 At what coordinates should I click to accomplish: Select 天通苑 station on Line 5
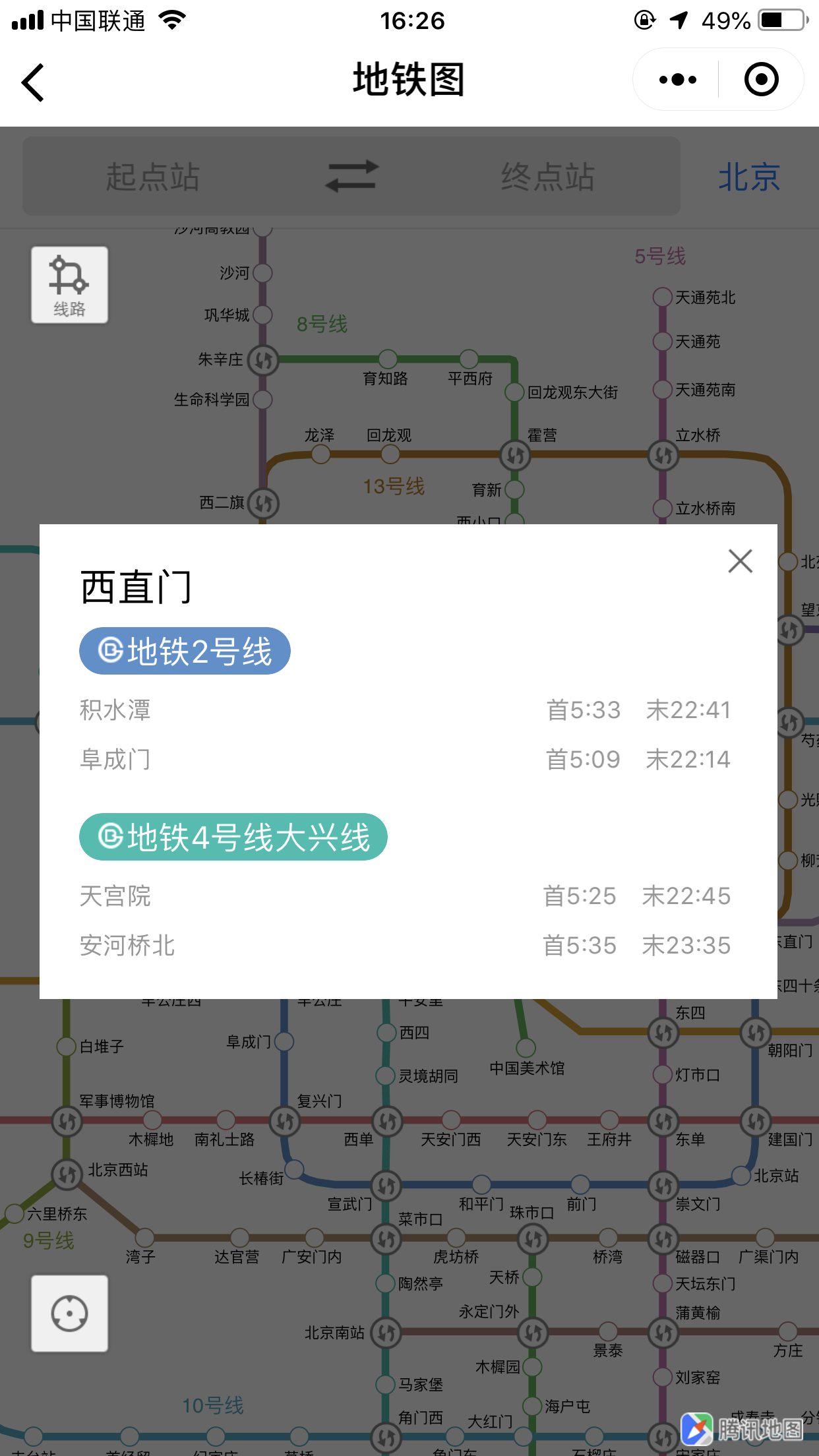pyautogui.click(x=662, y=342)
